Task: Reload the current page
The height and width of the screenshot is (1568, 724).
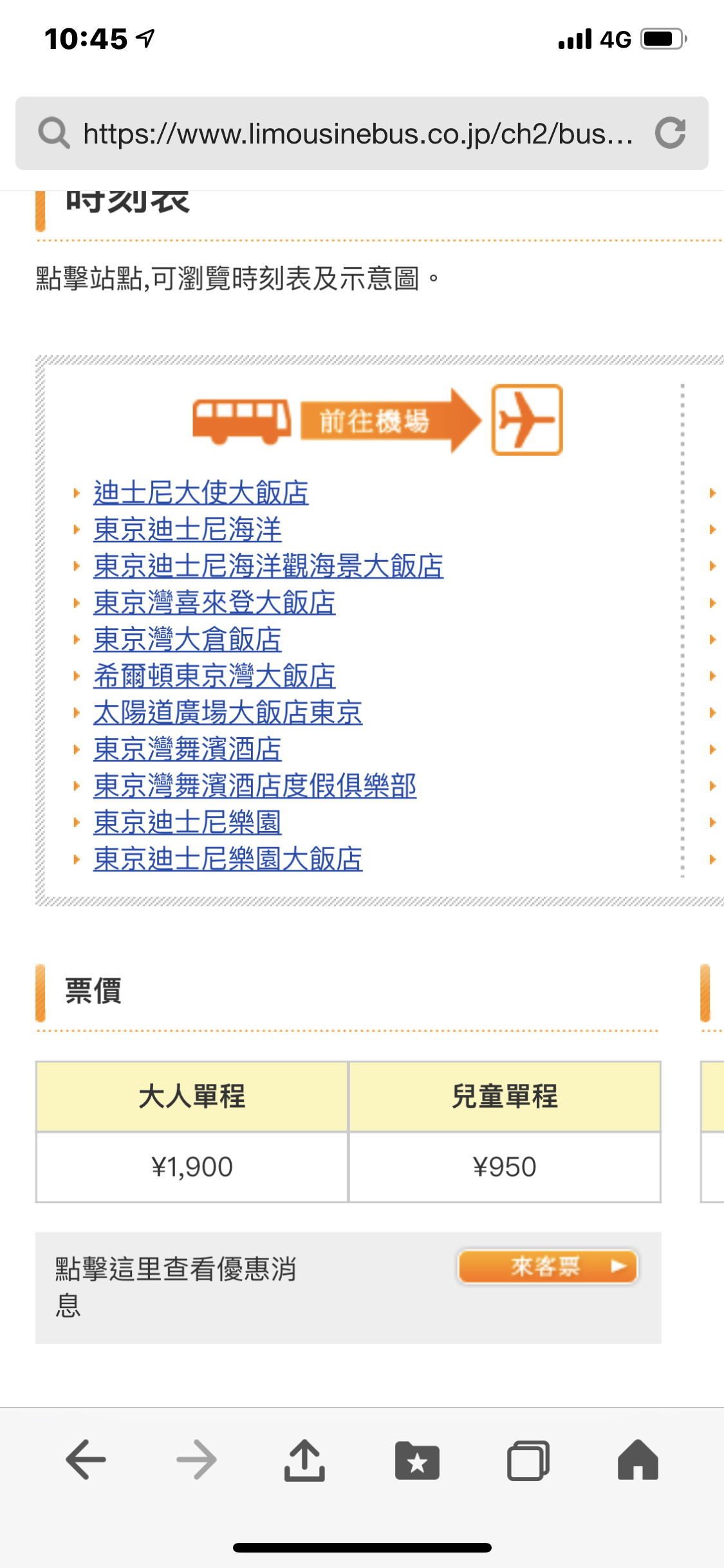Action: pos(670,133)
